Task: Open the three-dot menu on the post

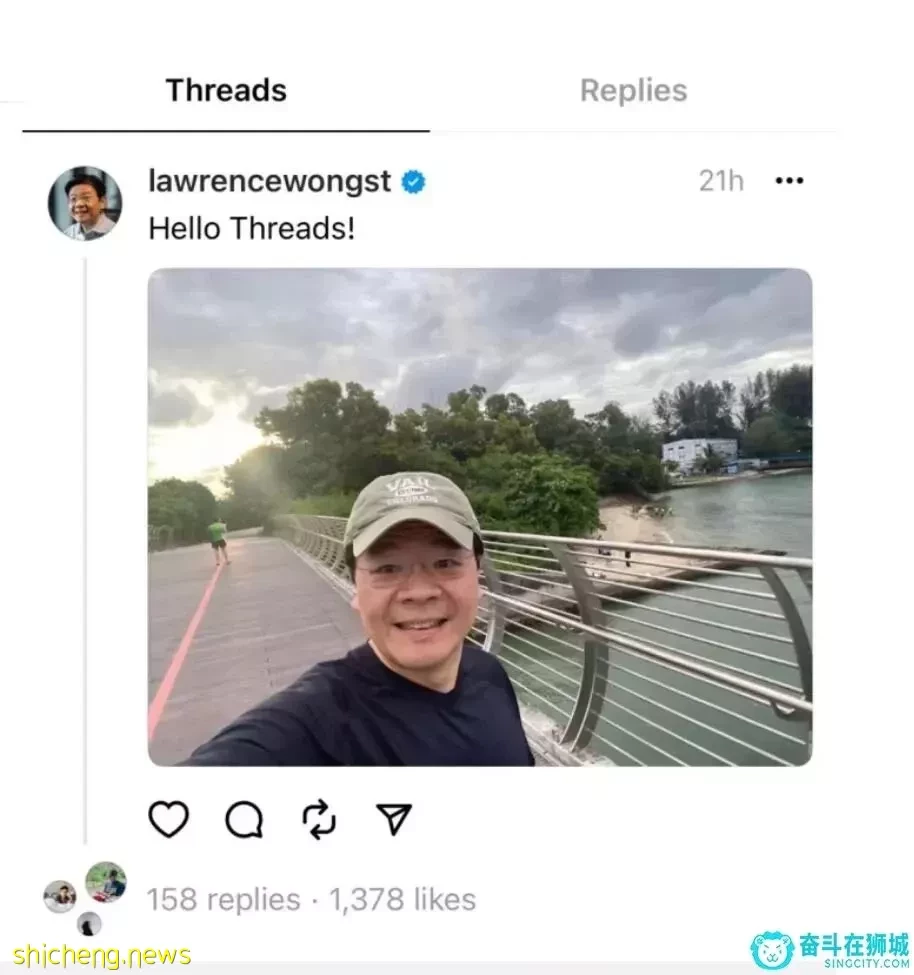Action: (789, 181)
